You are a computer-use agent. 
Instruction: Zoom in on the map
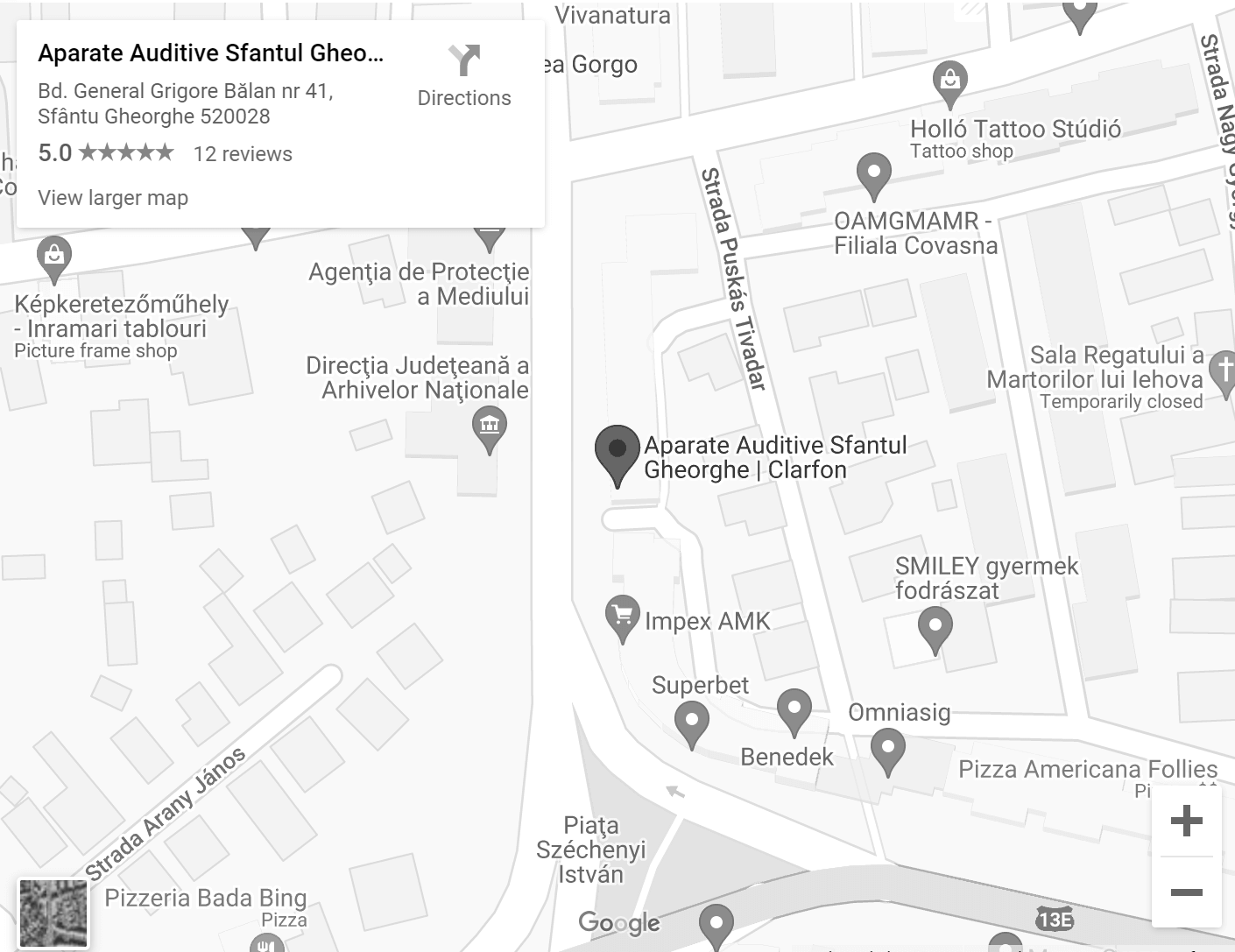coord(1186,822)
